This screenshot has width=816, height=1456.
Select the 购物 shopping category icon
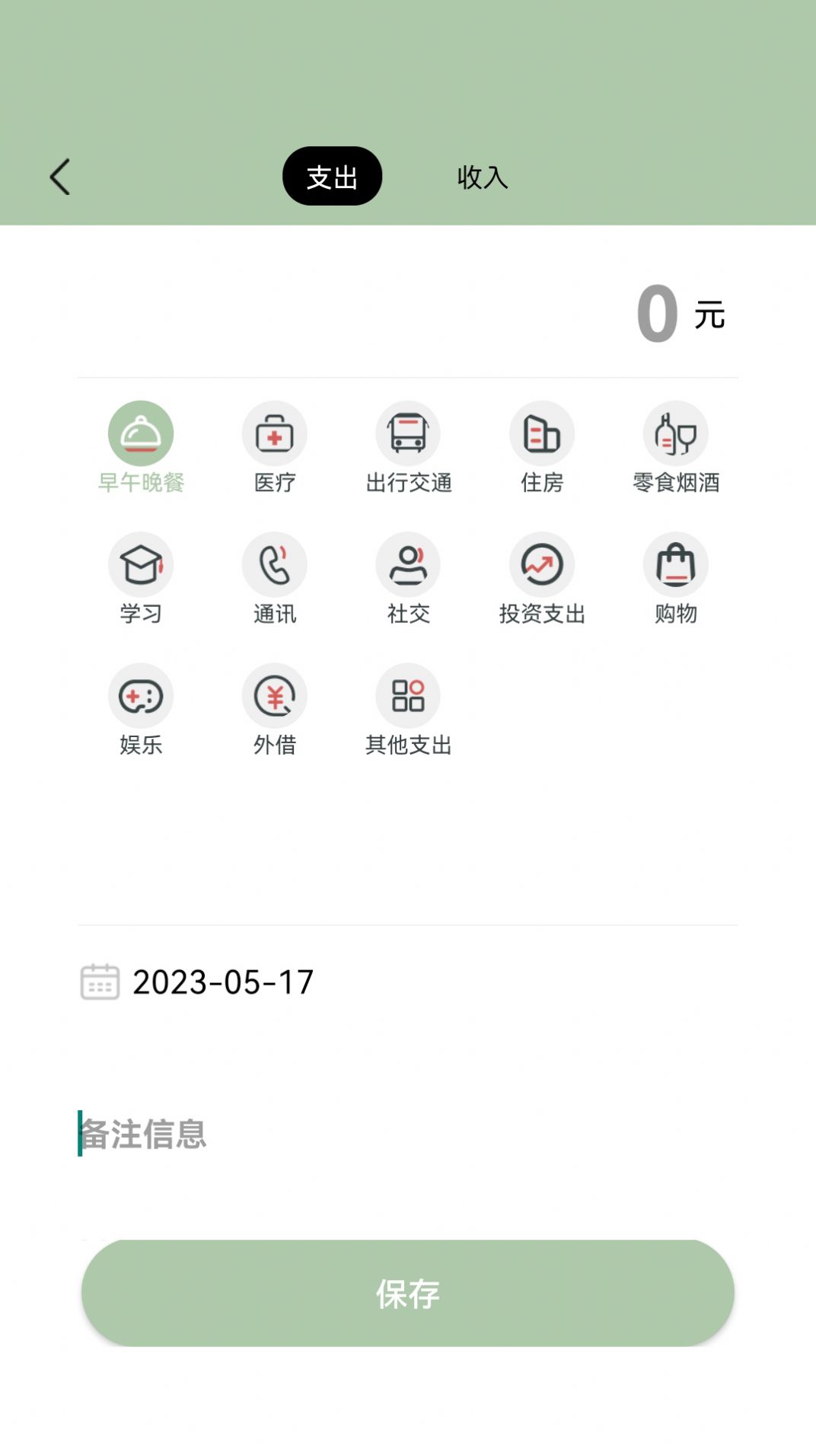[x=676, y=564]
